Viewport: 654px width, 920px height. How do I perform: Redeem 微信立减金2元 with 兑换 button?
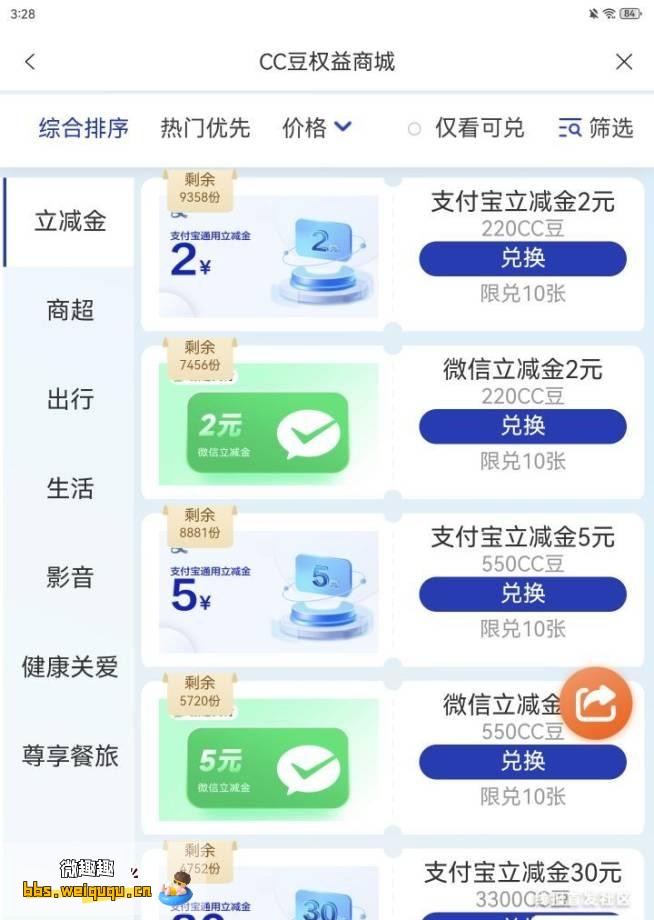[x=522, y=427]
